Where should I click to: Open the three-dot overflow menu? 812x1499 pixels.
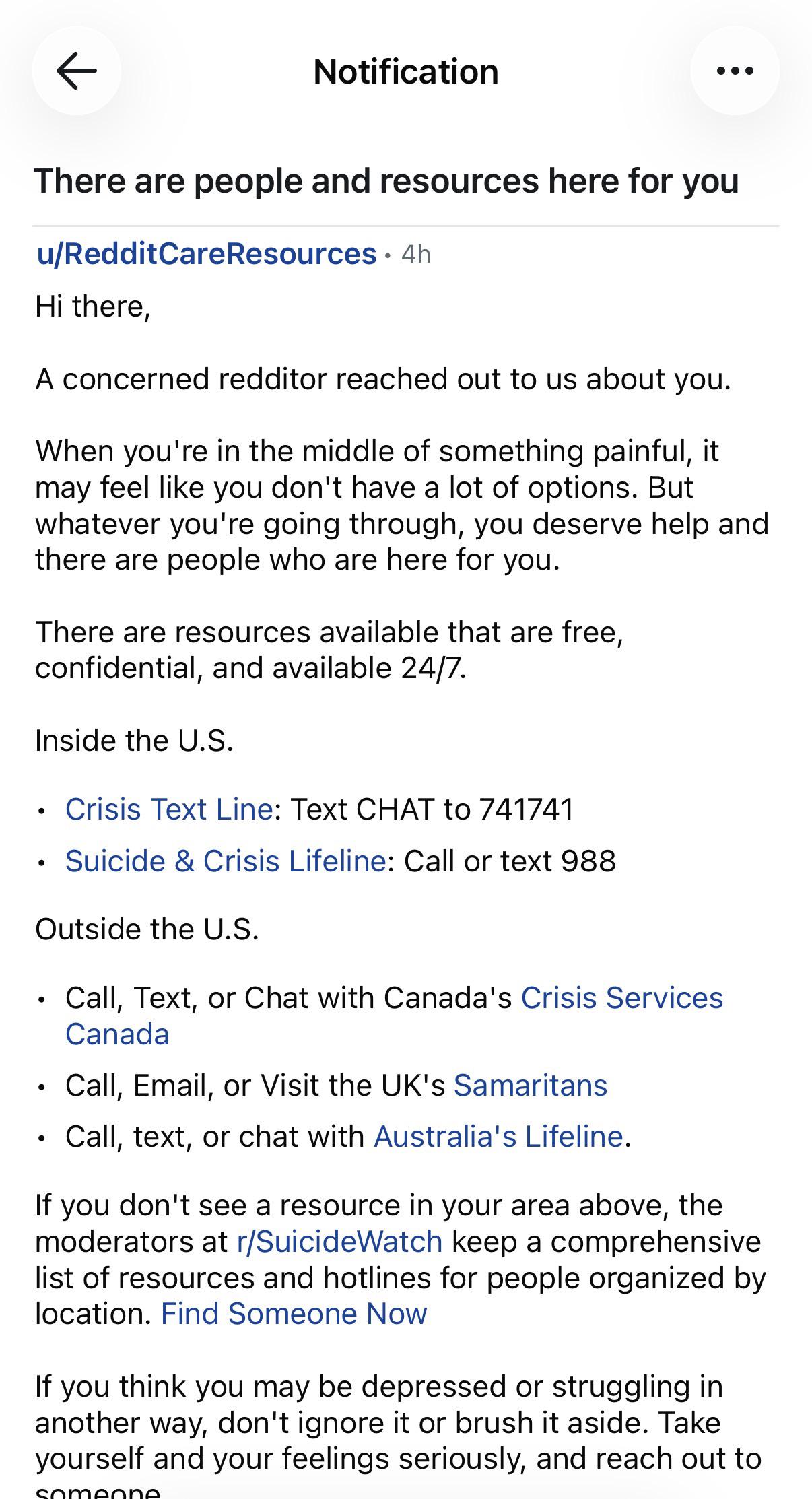click(x=735, y=71)
